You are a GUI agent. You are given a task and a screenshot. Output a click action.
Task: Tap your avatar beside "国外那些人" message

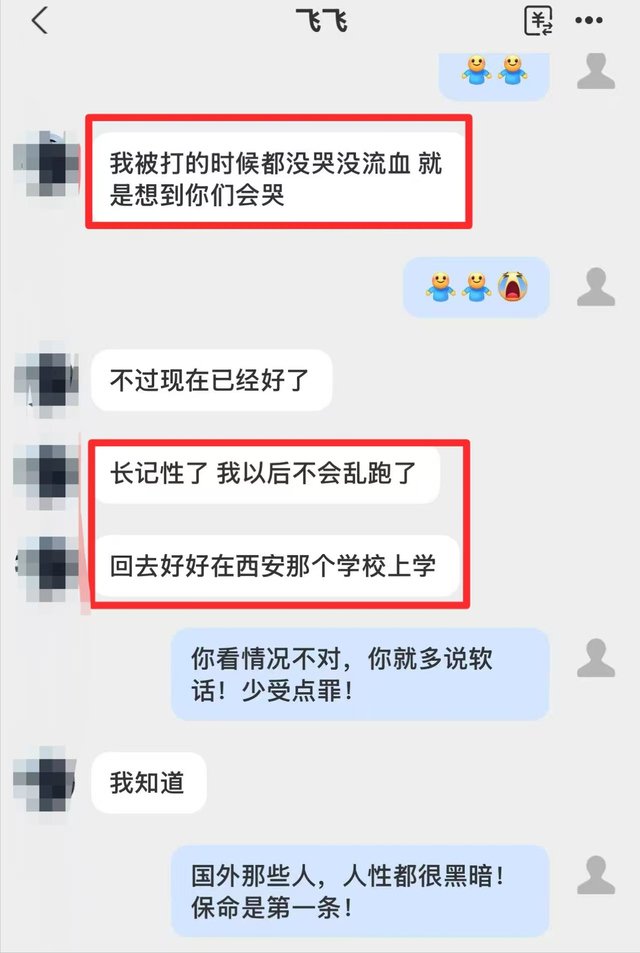pos(596,875)
